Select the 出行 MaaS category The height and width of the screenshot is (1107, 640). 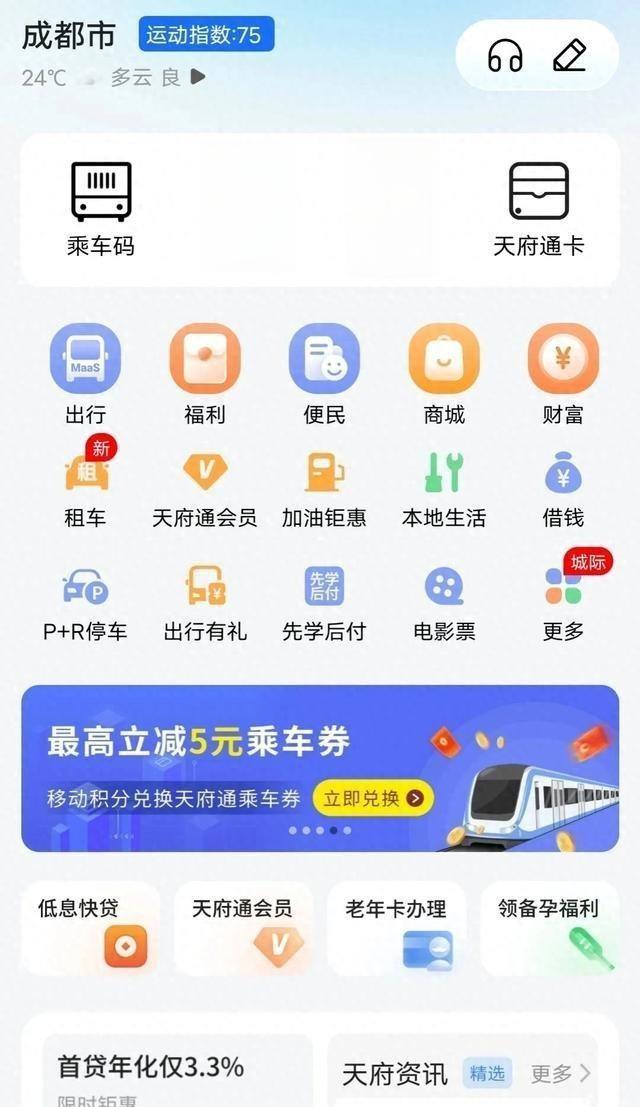(x=85, y=372)
